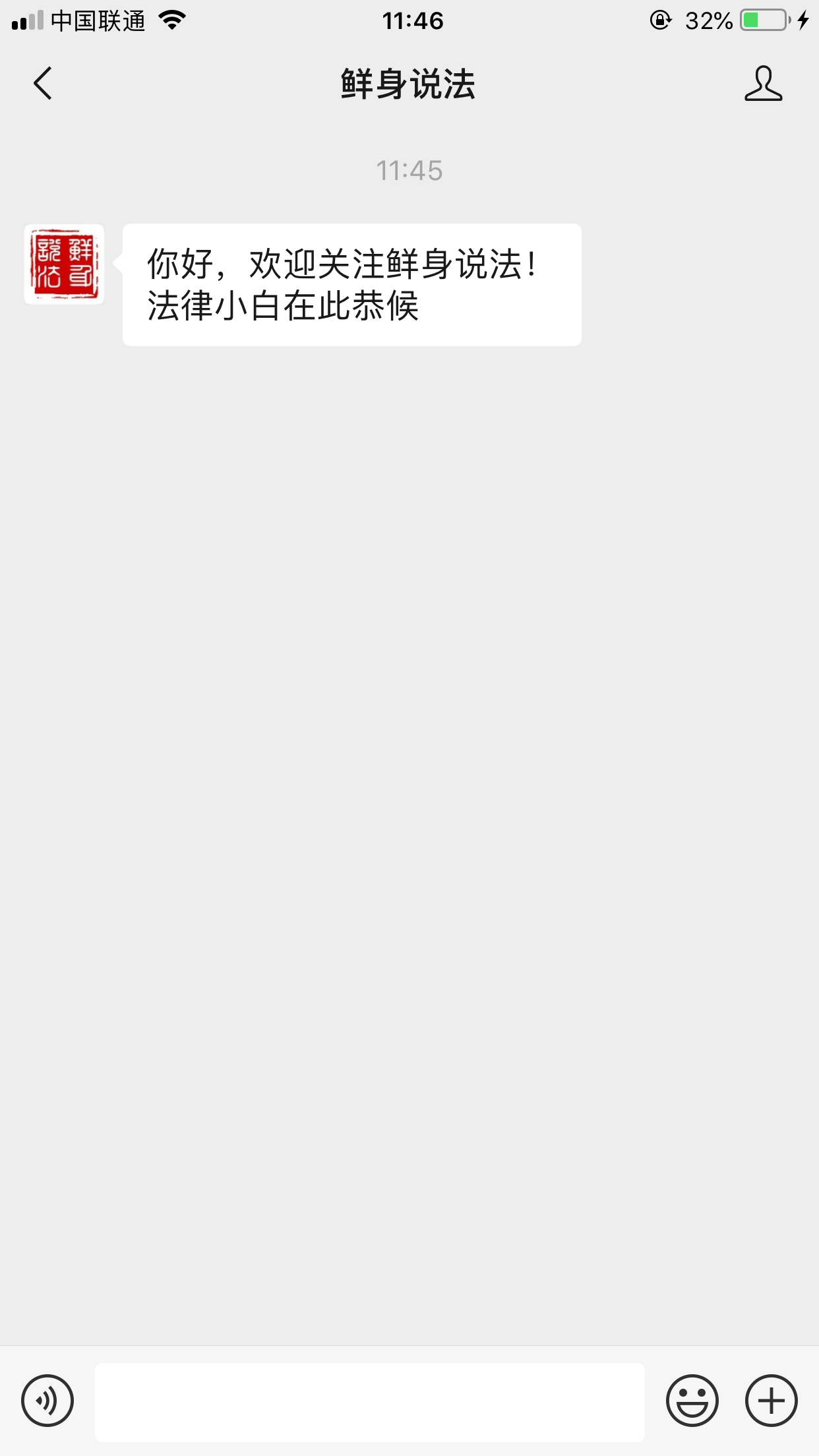The image size is (819, 1456).
Task: Go back to the chat list
Action: point(43,84)
